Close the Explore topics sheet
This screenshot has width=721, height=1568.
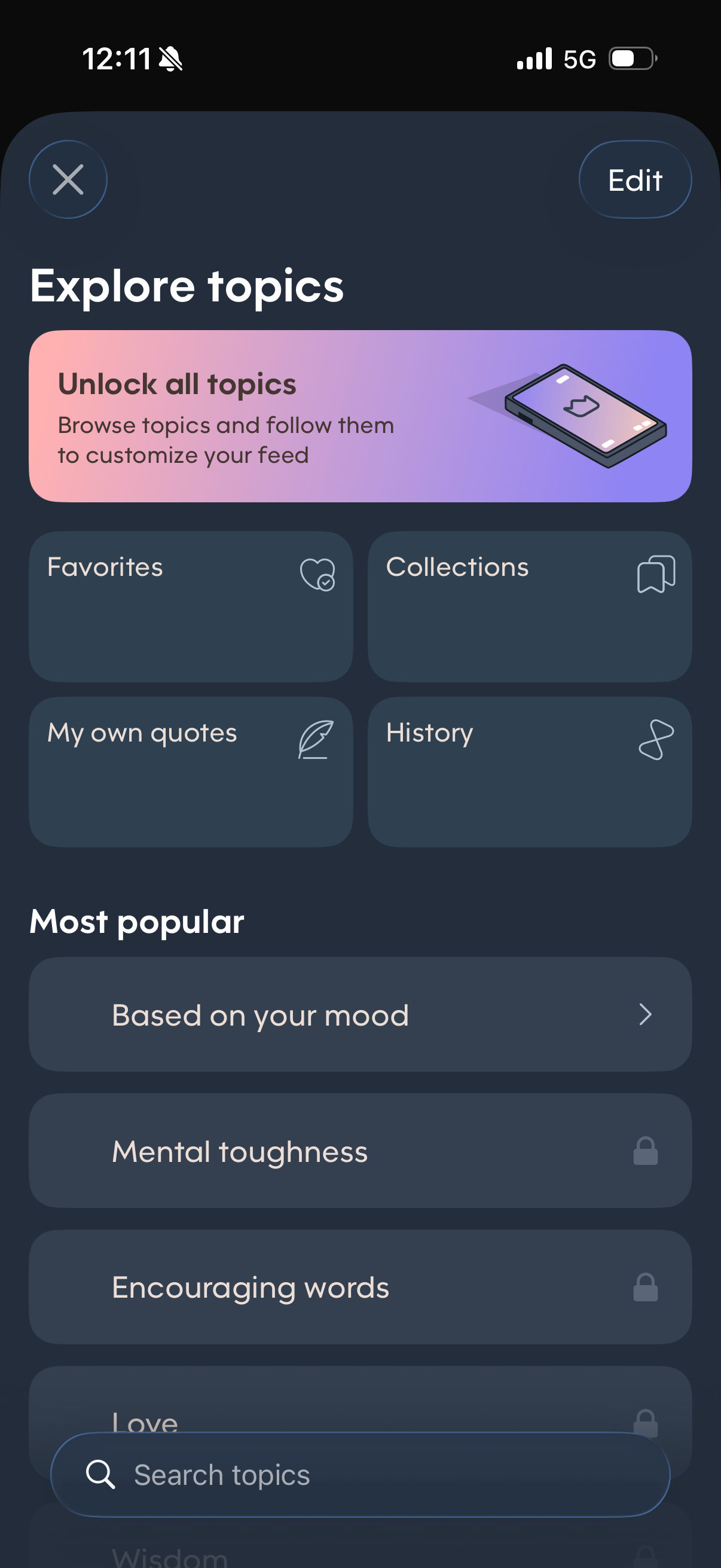[68, 179]
